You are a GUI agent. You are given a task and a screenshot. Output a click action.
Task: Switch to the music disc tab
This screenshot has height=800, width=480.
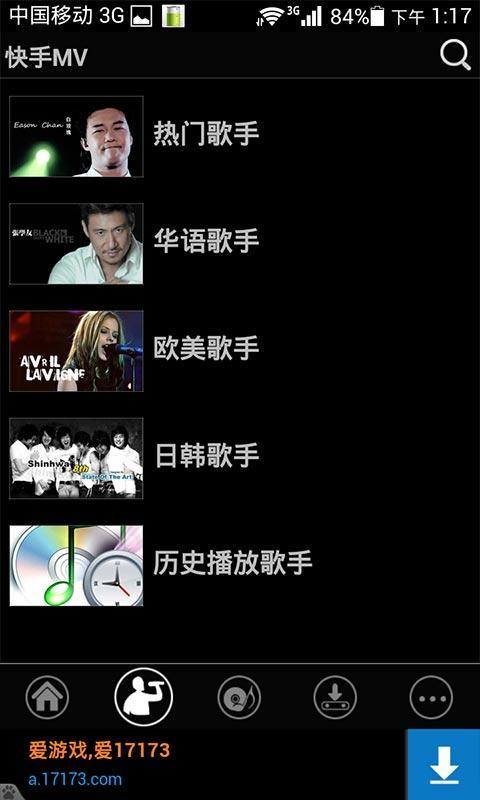click(x=239, y=697)
